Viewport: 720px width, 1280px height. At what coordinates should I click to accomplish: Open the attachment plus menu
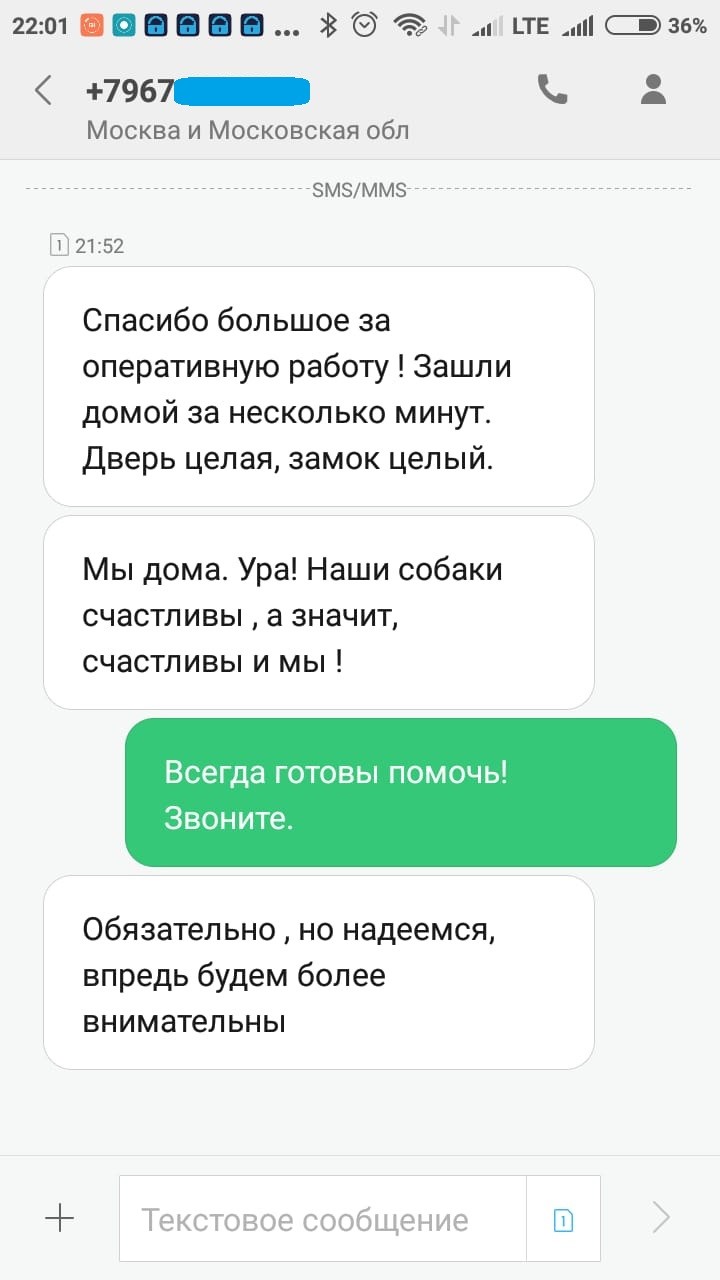60,1218
